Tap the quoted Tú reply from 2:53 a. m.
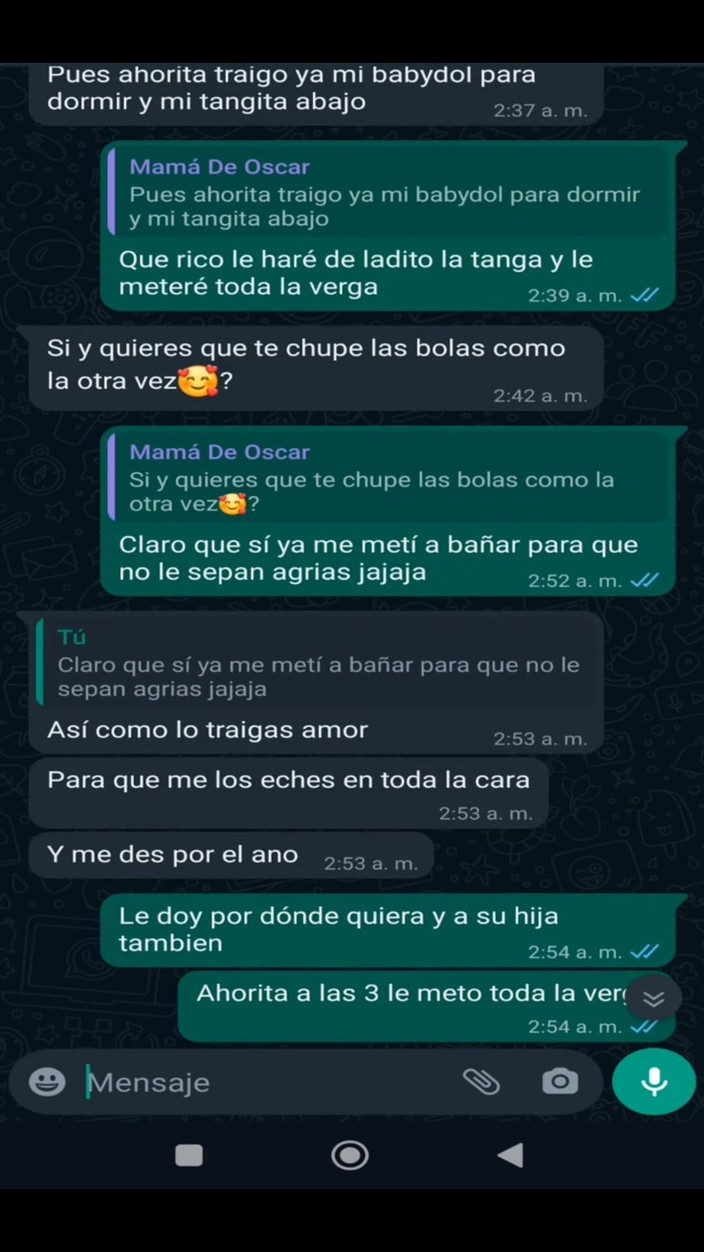Image resolution: width=704 pixels, height=1252 pixels. (x=318, y=664)
